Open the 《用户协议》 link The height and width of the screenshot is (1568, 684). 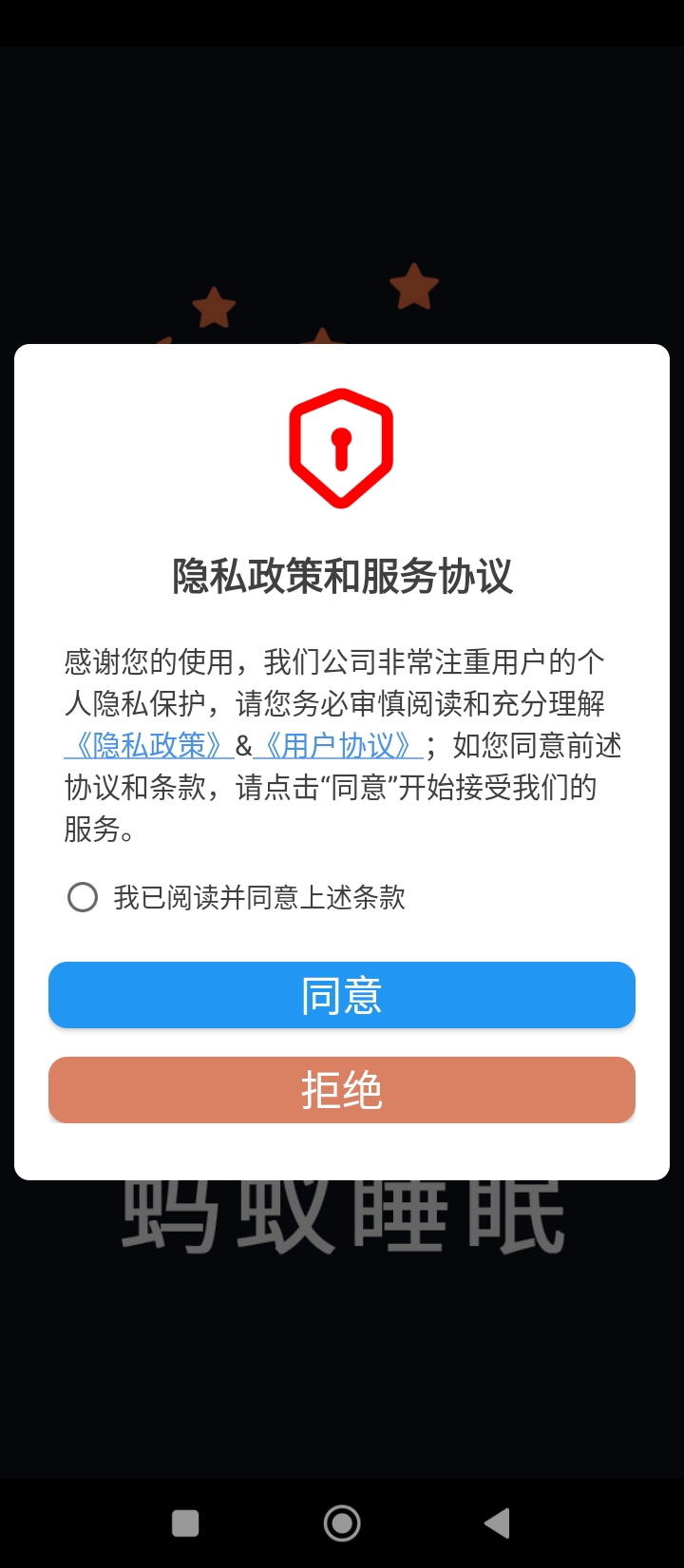tap(338, 746)
